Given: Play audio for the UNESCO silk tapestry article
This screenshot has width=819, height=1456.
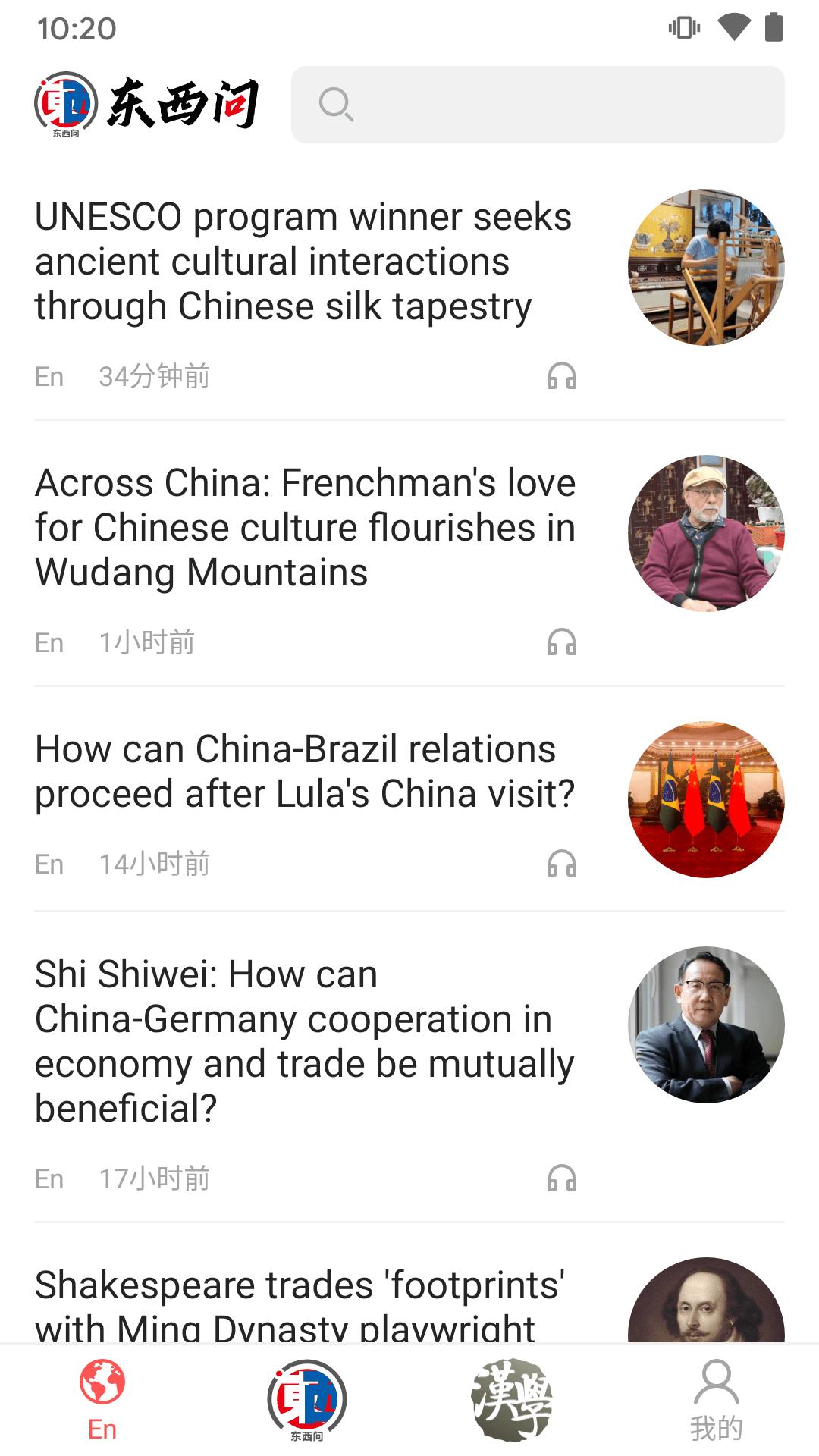Looking at the screenshot, I should tap(562, 377).
